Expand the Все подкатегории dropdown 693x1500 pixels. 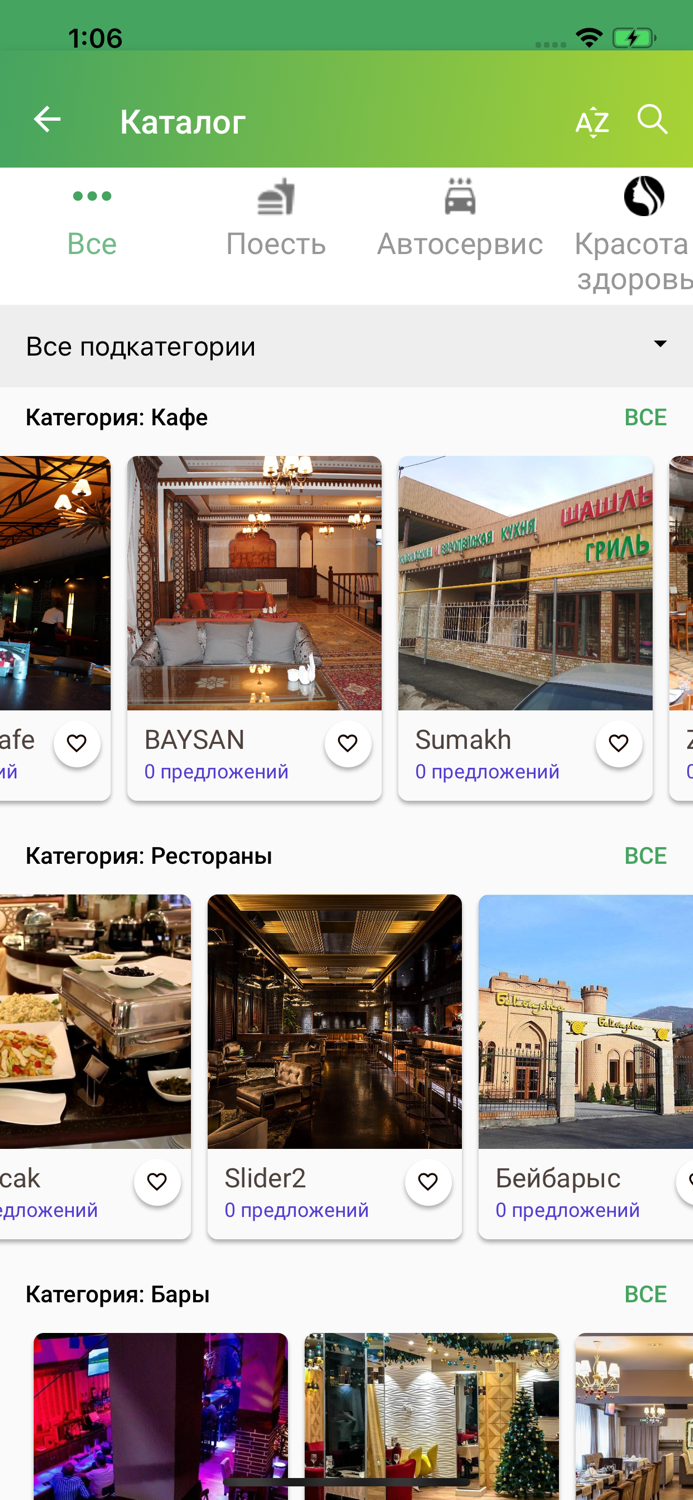point(346,346)
